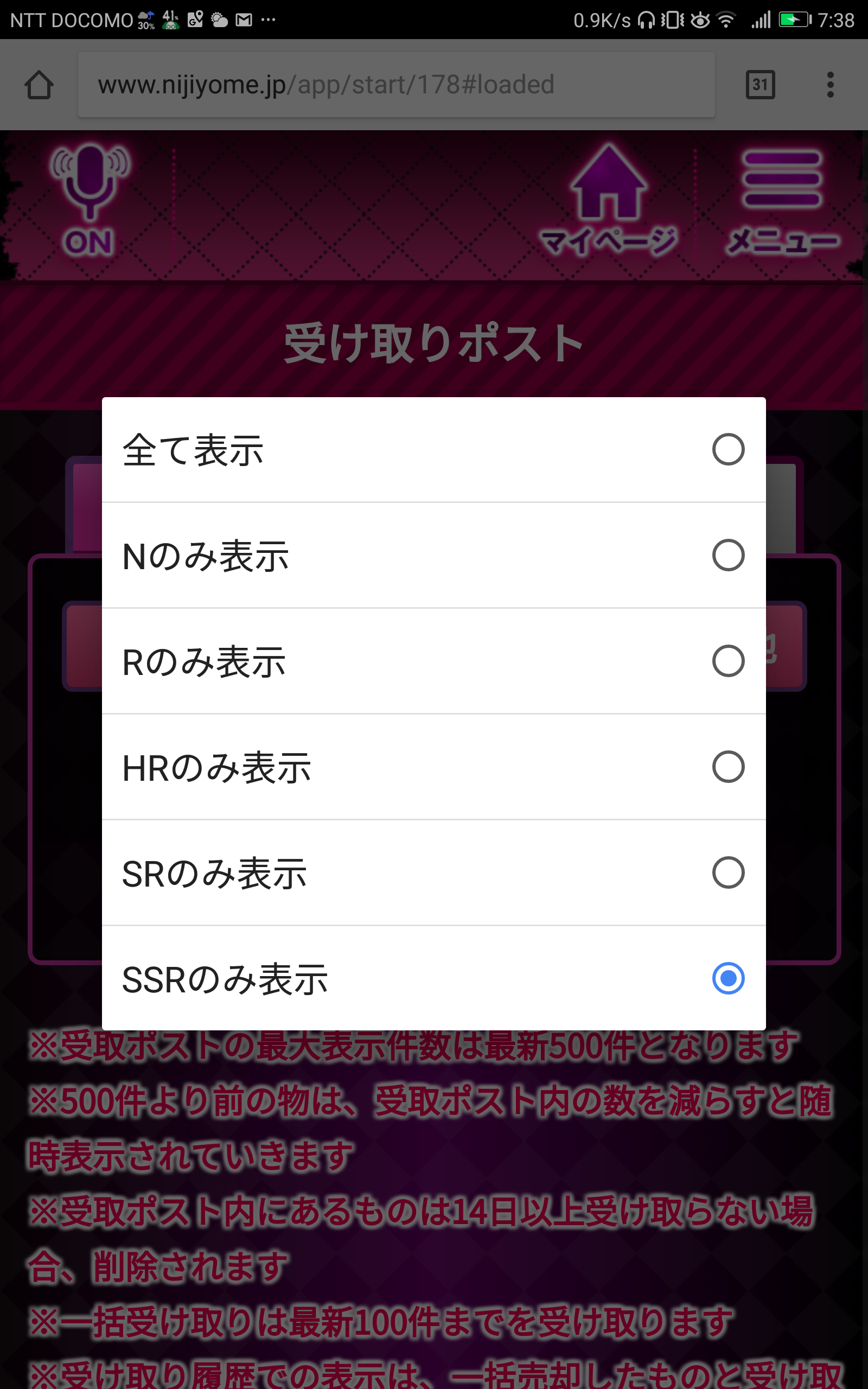Choose SRのみ表示 filter

click(433, 872)
